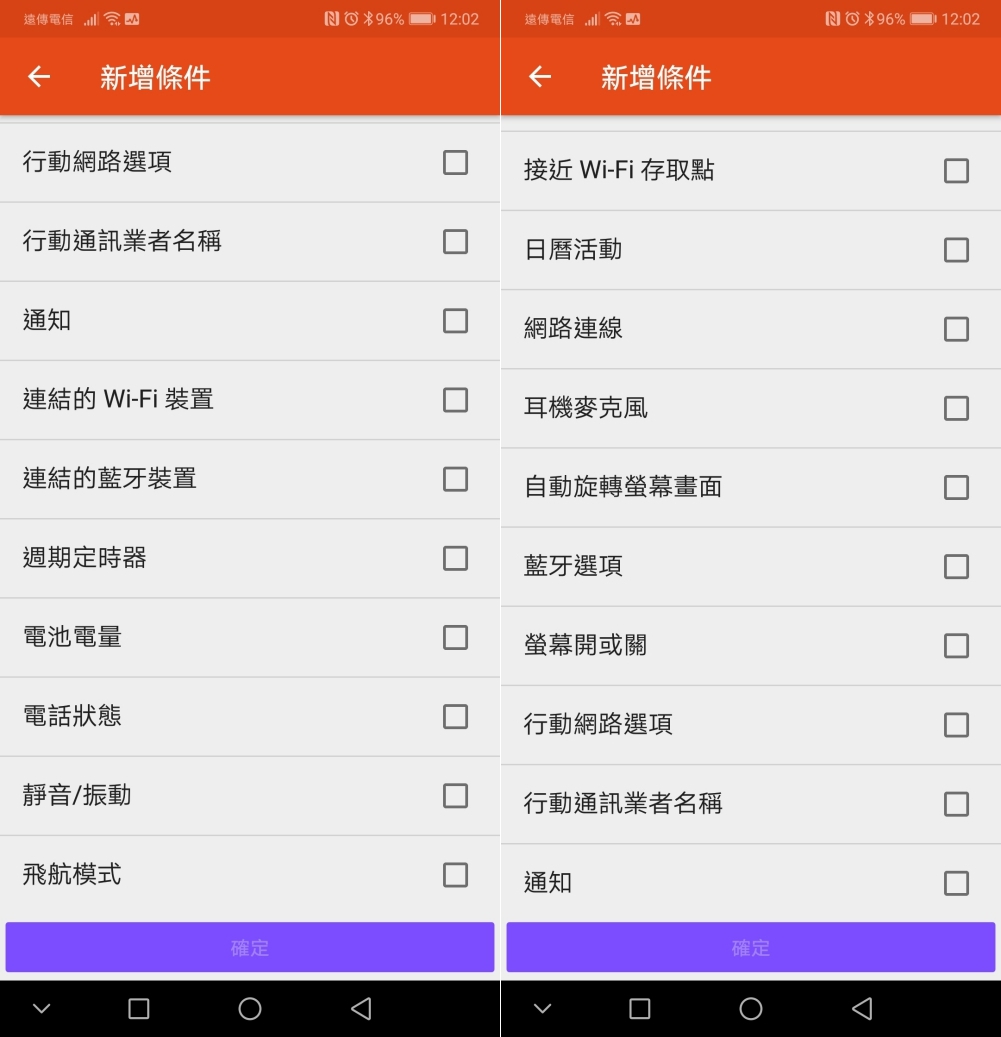1001x1037 pixels.
Task: Check the 電話狀態 option
Action: click(x=455, y=716)
